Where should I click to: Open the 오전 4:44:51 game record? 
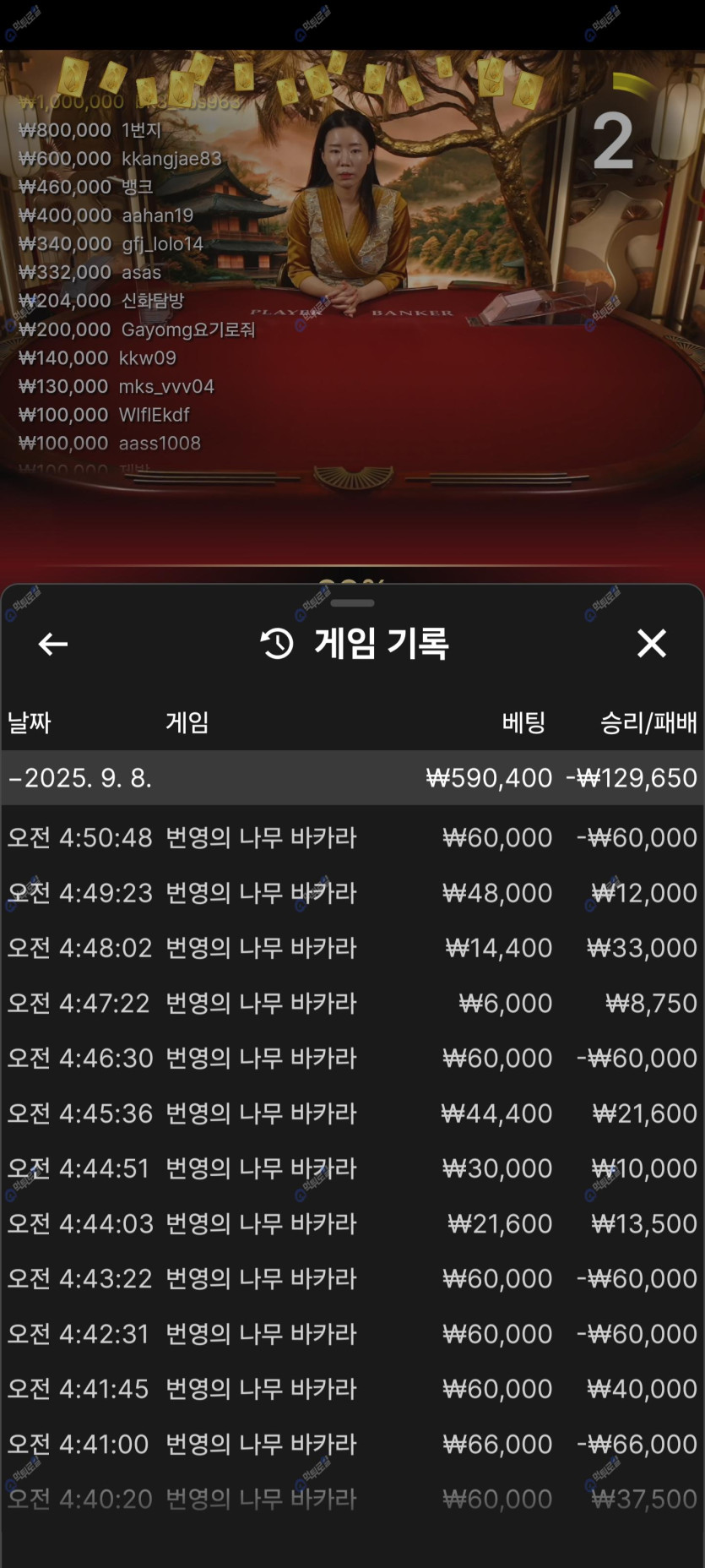[x=352, y=1168]
